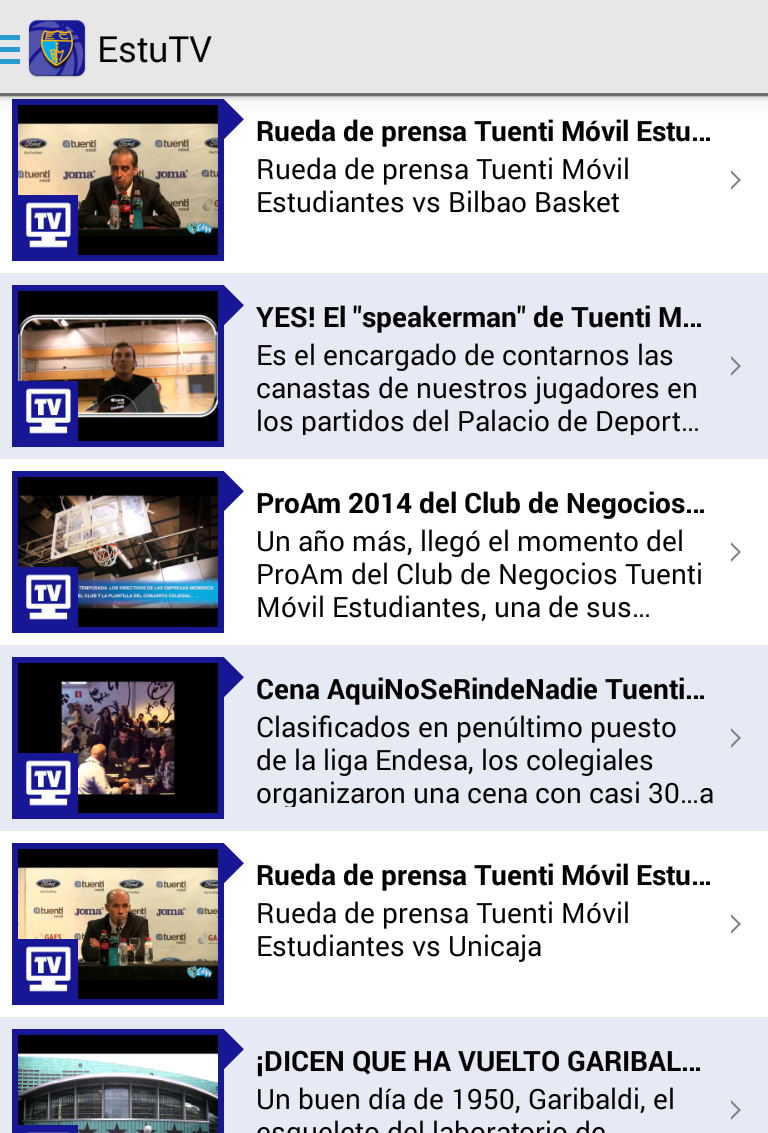This screenshot has height=1133, width=768.
Task: Open ¡DICEN QUE HA VUELTO GARIBALDI video
Action: click(384, 1075)
